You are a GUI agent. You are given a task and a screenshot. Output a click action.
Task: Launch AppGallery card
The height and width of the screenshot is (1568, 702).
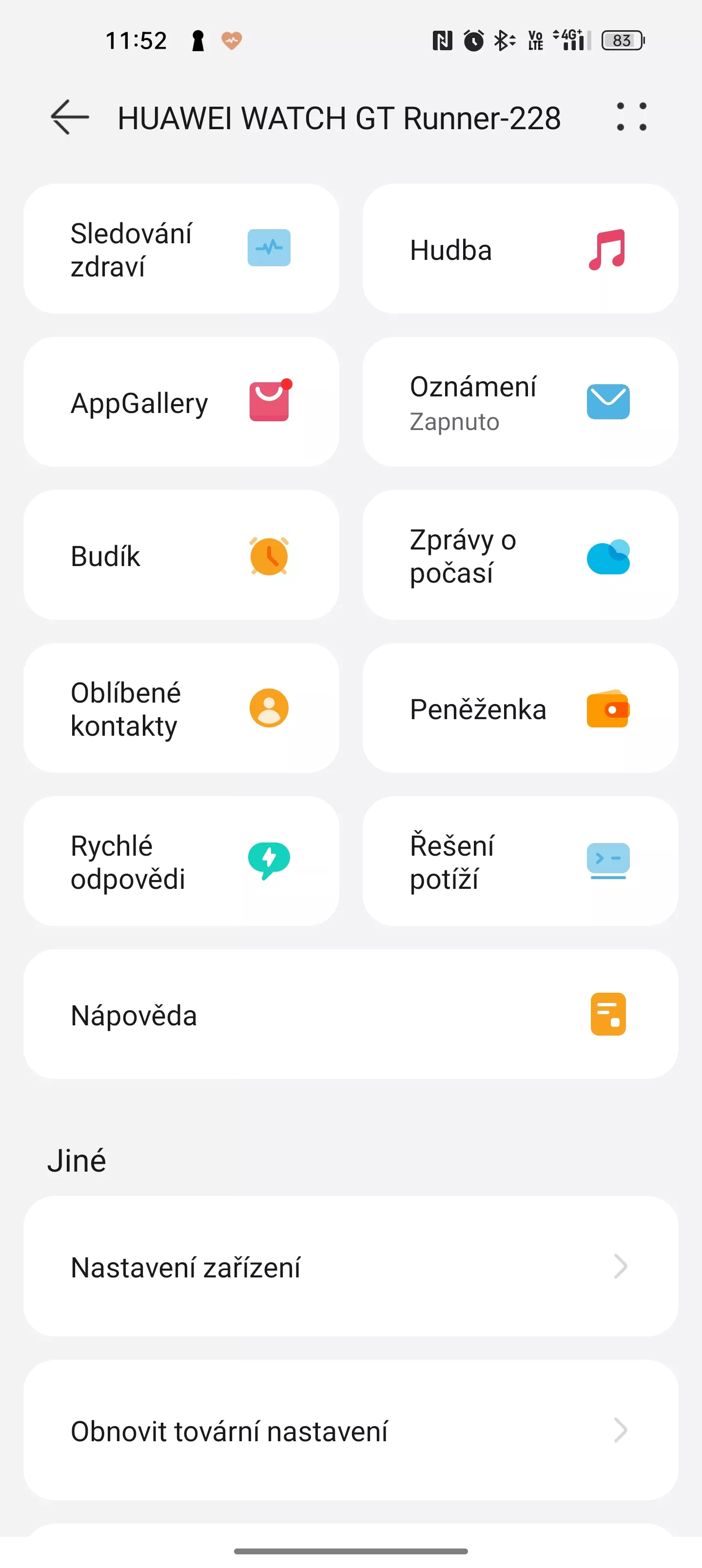pyautogui.click(x=181, y=402)
